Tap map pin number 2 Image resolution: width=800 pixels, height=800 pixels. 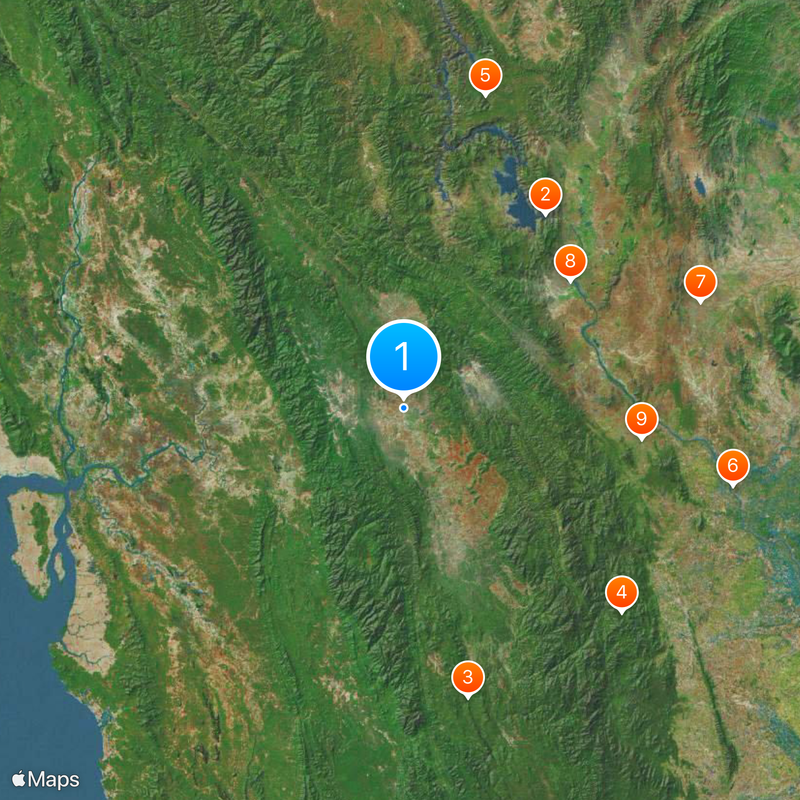(545, 194)
